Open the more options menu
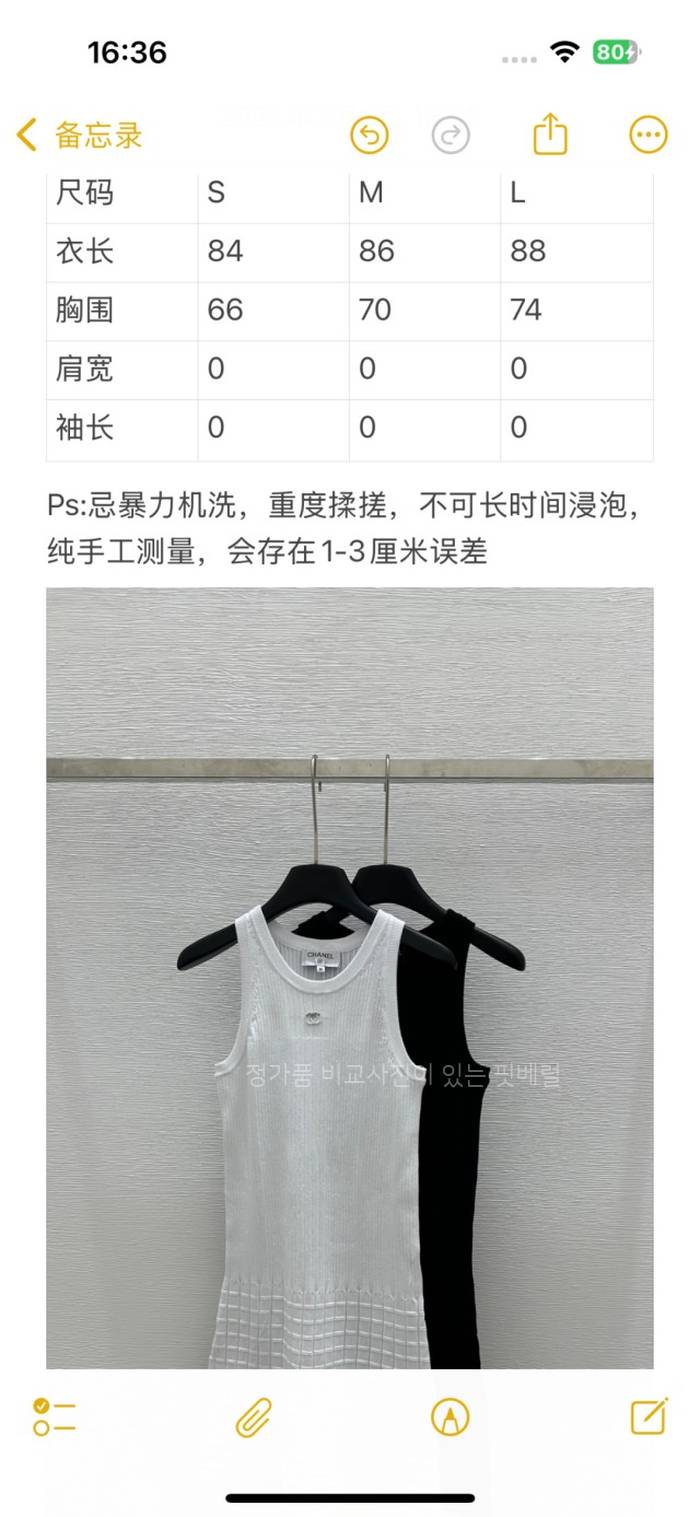 (x=647, y=135)
